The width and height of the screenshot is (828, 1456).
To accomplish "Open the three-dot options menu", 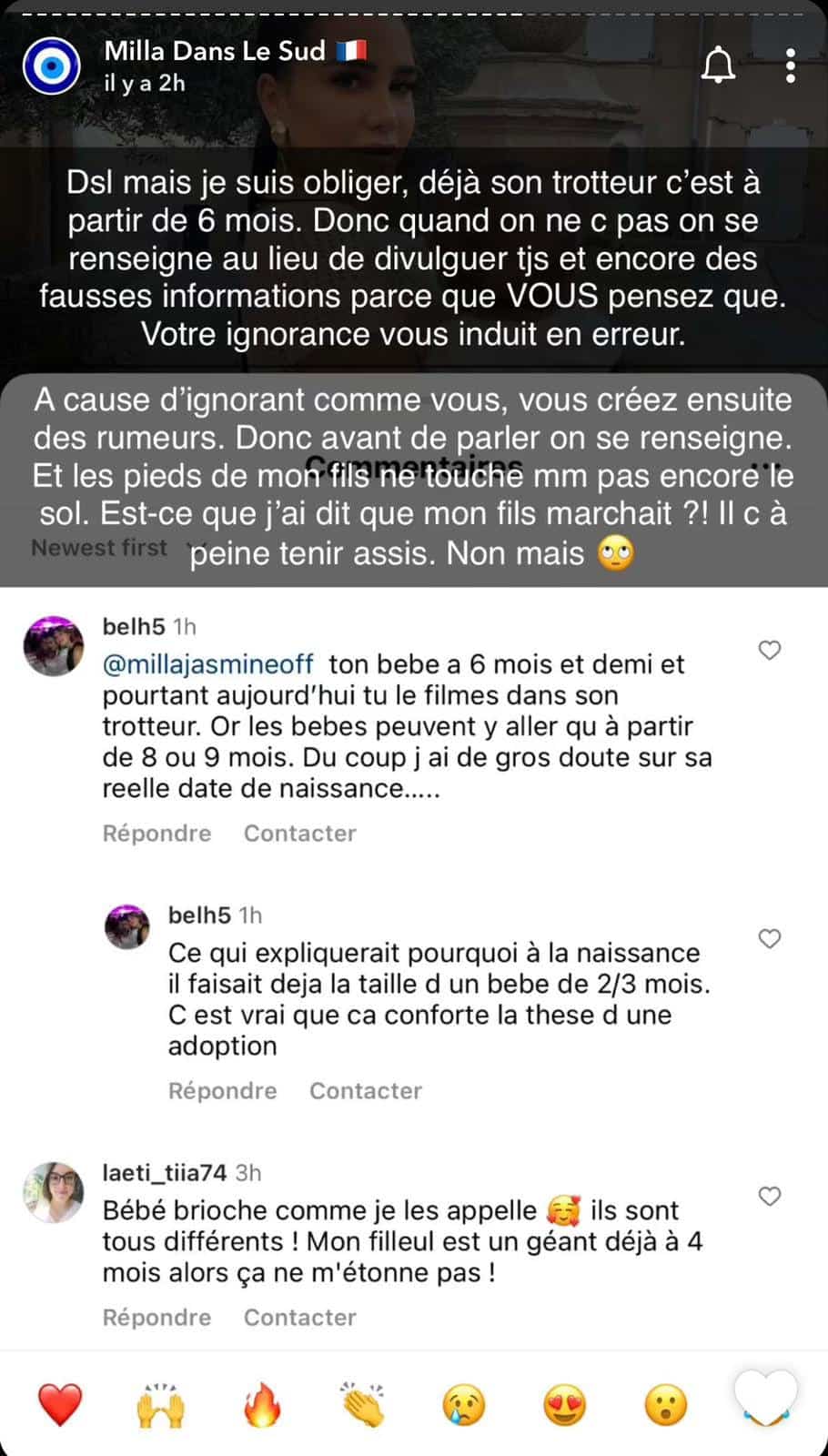I will [x=790, y=66].
